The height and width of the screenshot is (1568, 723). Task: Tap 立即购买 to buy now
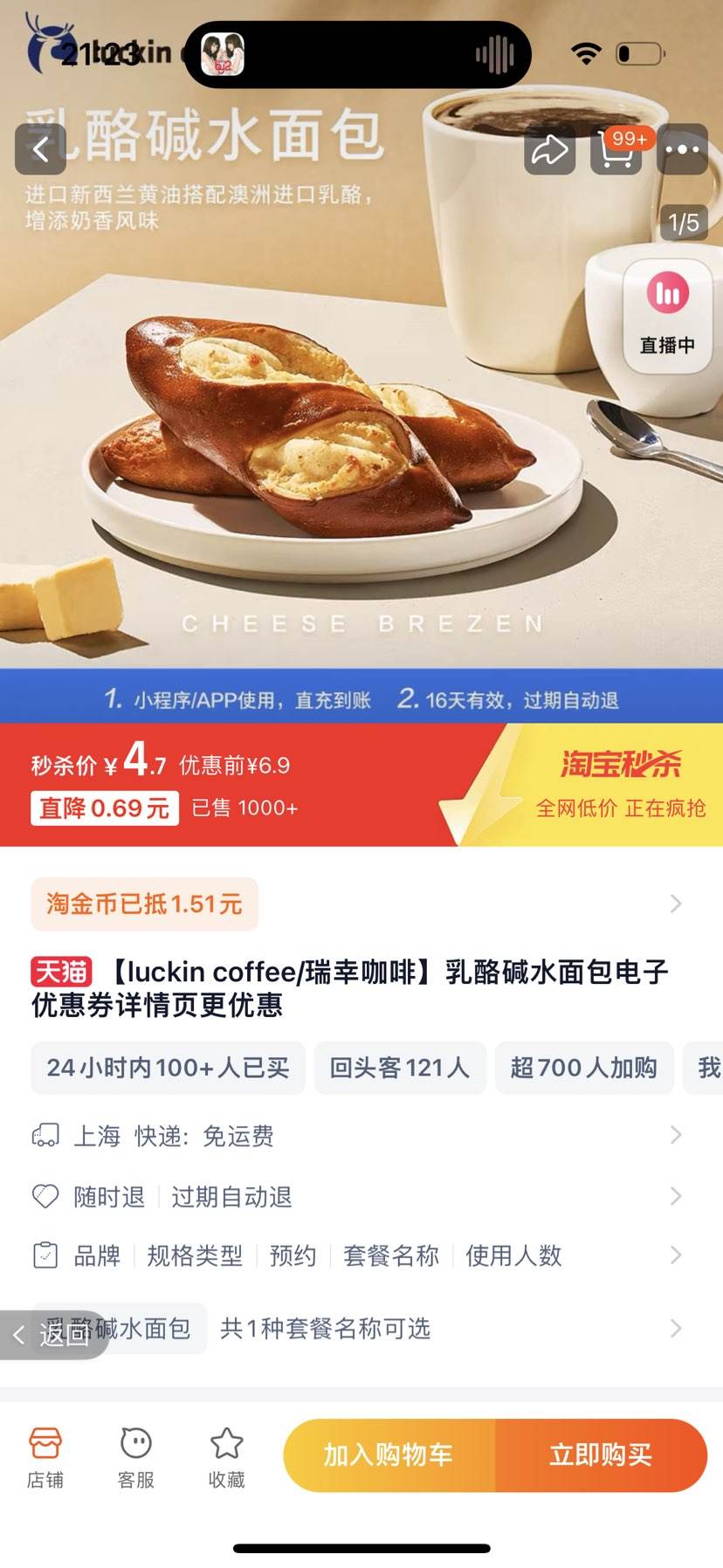coord(601,1455)
